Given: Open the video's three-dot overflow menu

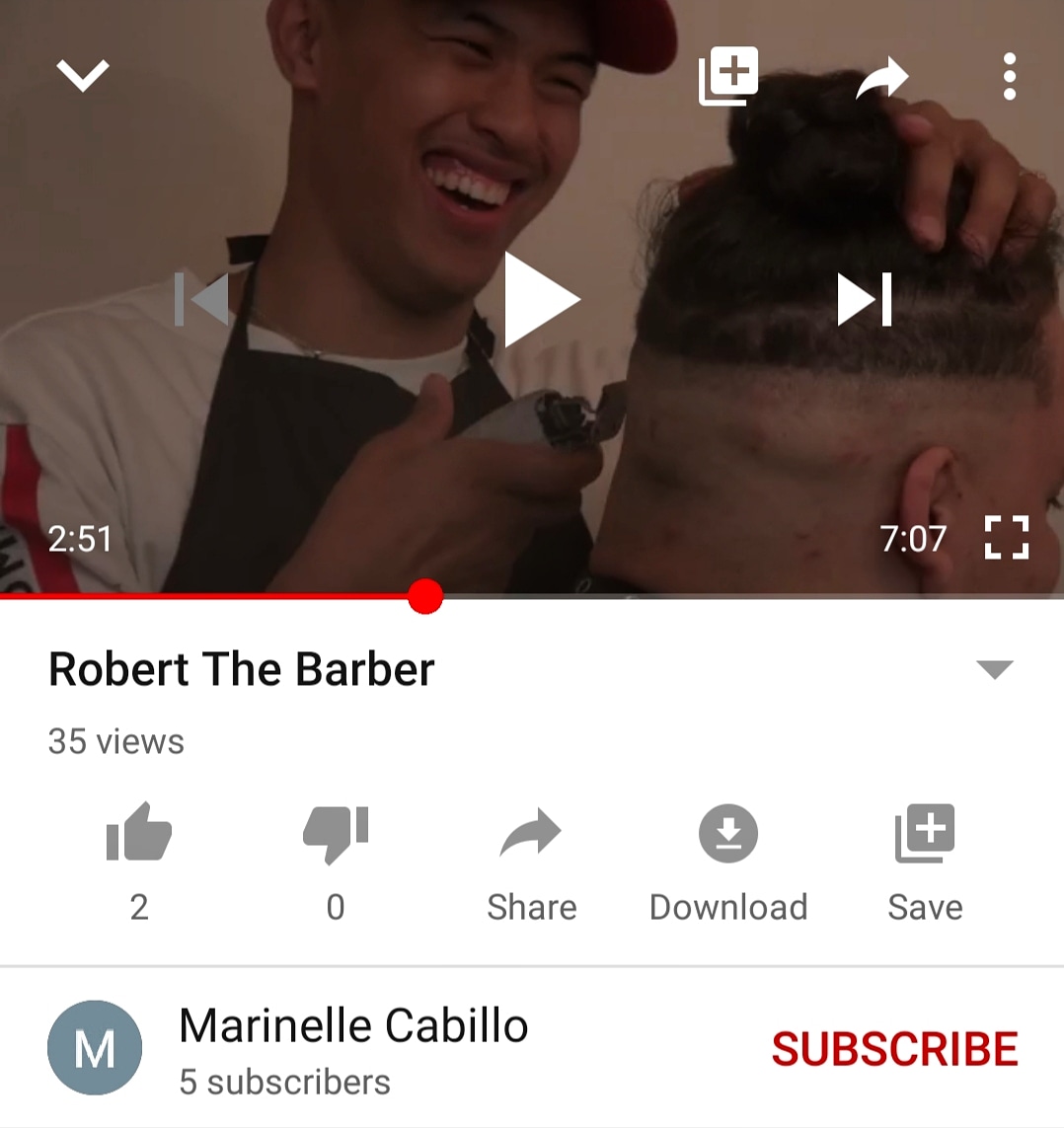Looking at the screenshot, I should click(1009, 77).
